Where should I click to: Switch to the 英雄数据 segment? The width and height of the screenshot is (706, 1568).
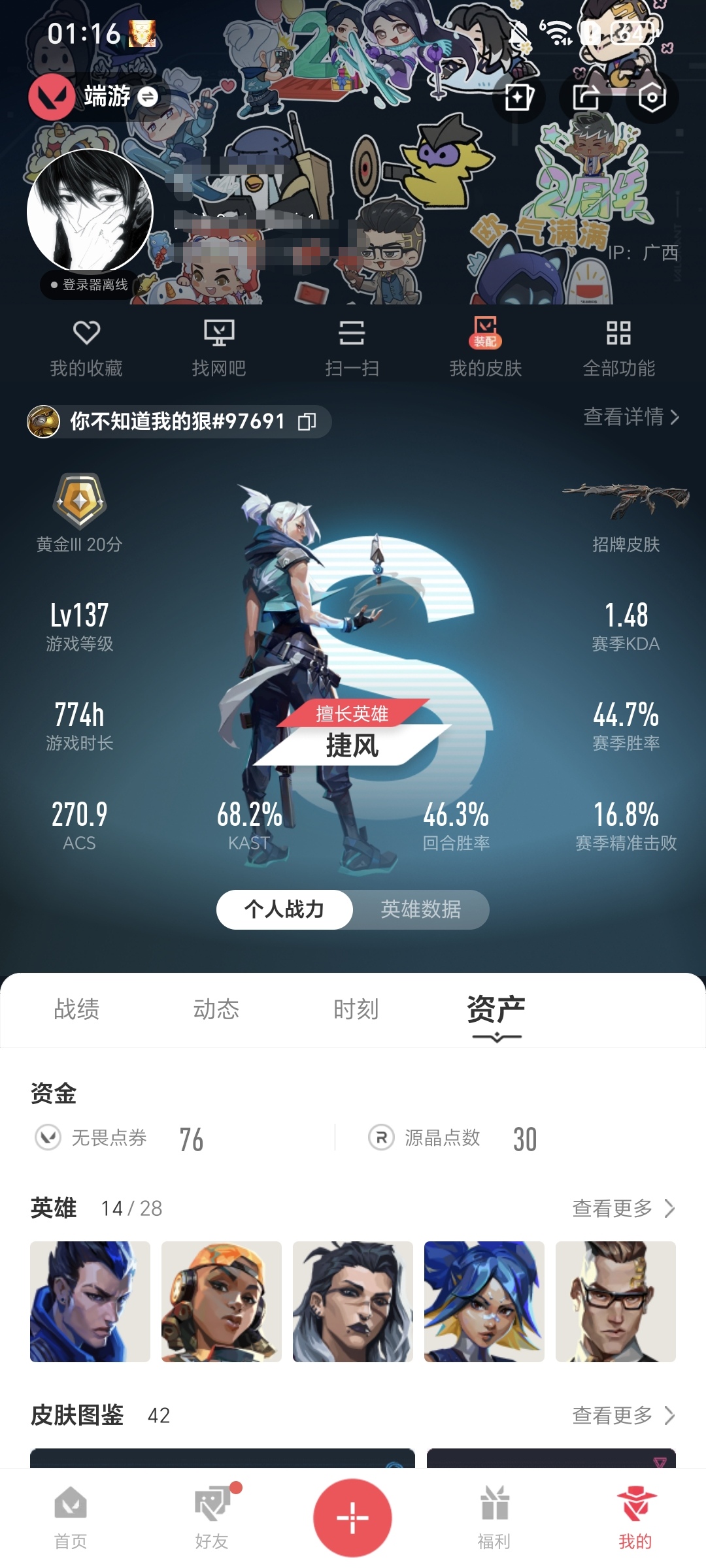coord(421,909)
